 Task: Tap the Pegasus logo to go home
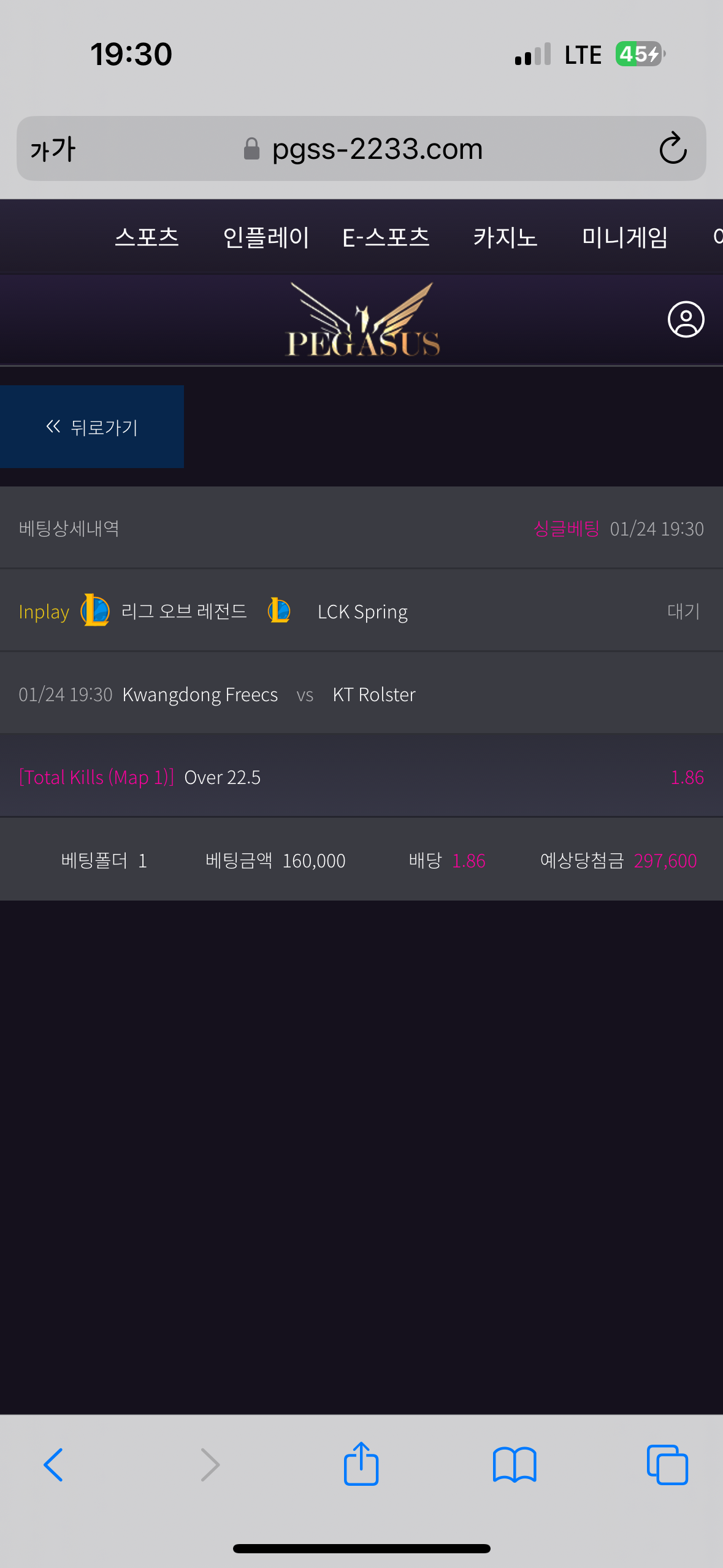coord(362,320)
